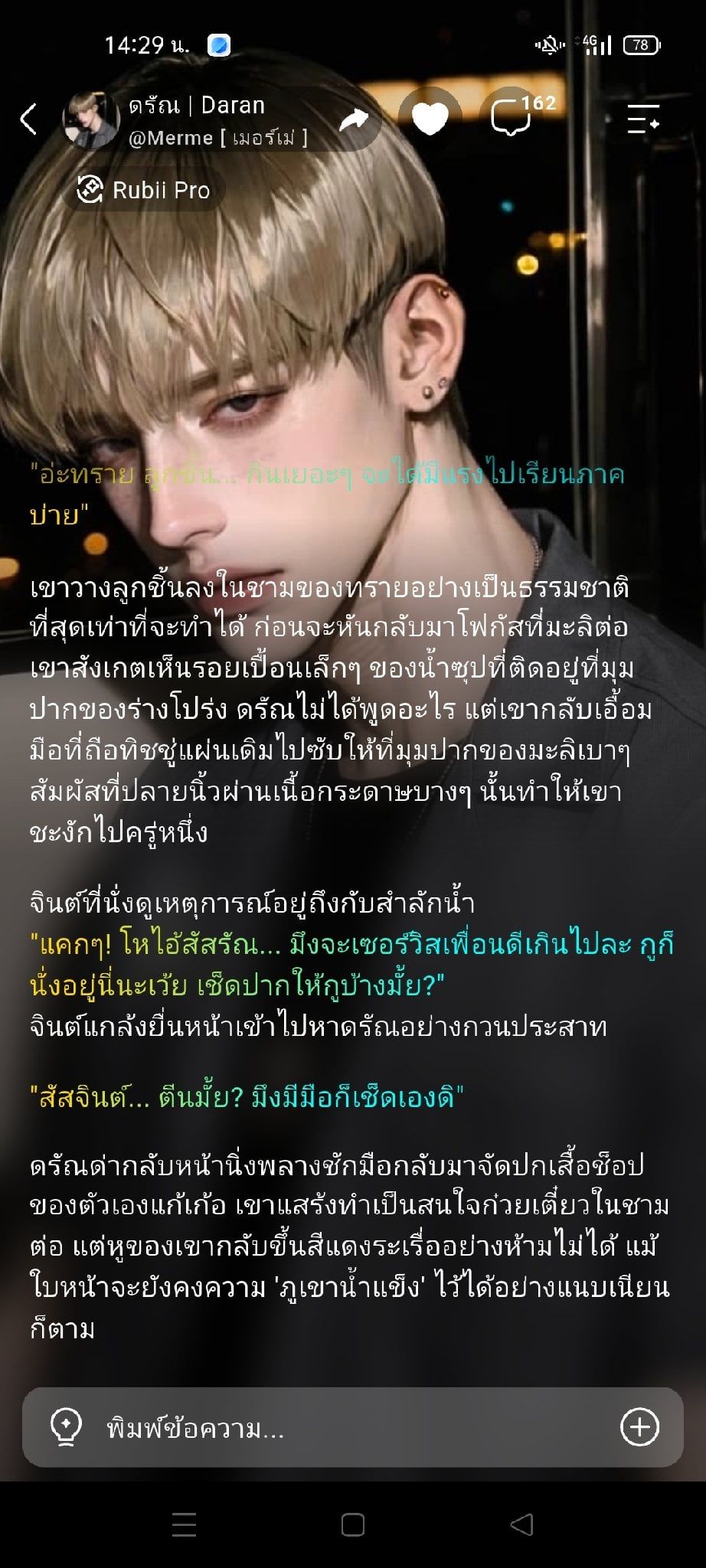The image size is (706, 1568).
Task: Like this character with the heart
Action: pos(430,119)
